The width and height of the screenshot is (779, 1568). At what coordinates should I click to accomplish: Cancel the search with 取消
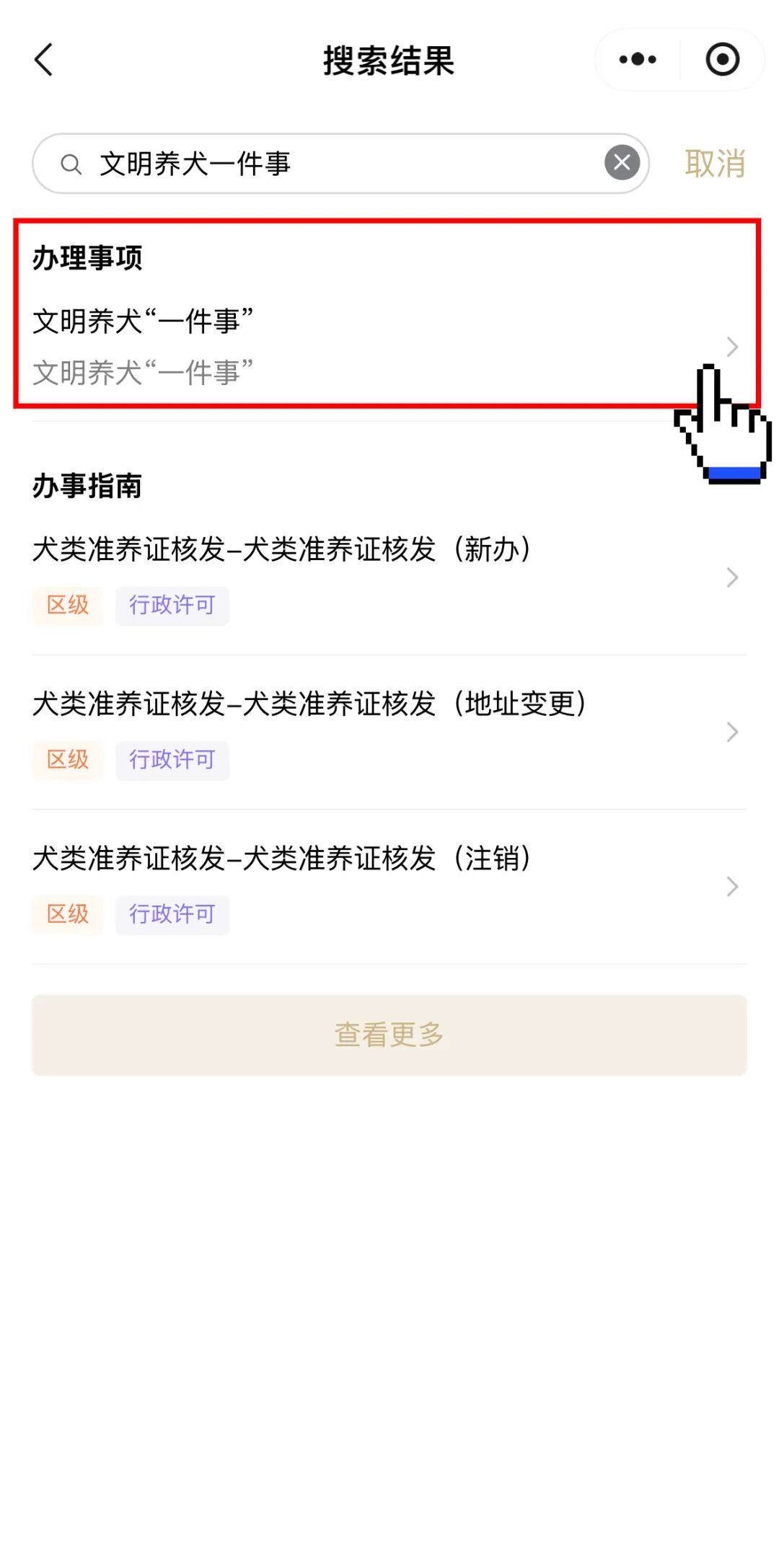714,164
